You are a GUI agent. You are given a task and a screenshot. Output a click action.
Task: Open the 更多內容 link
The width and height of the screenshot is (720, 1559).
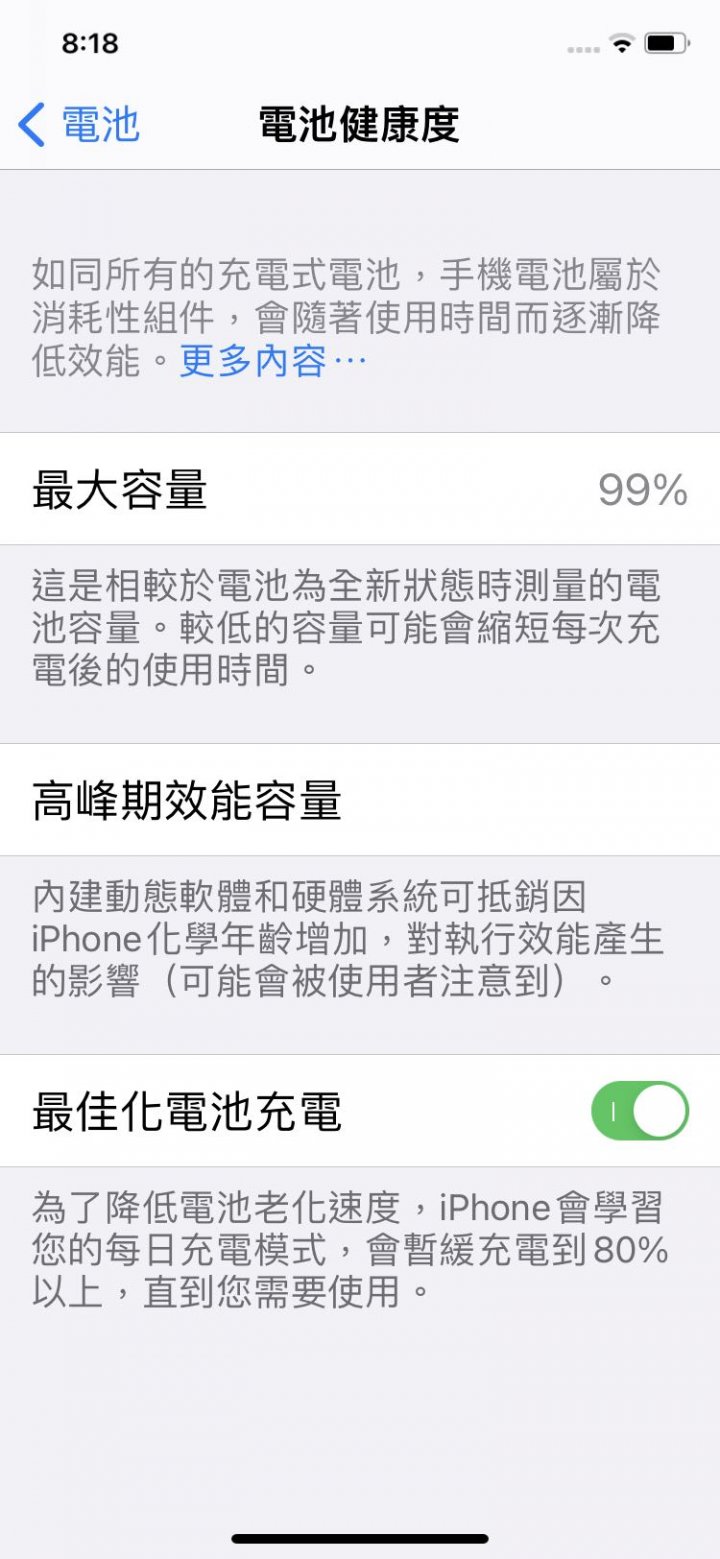coord(272,362)
